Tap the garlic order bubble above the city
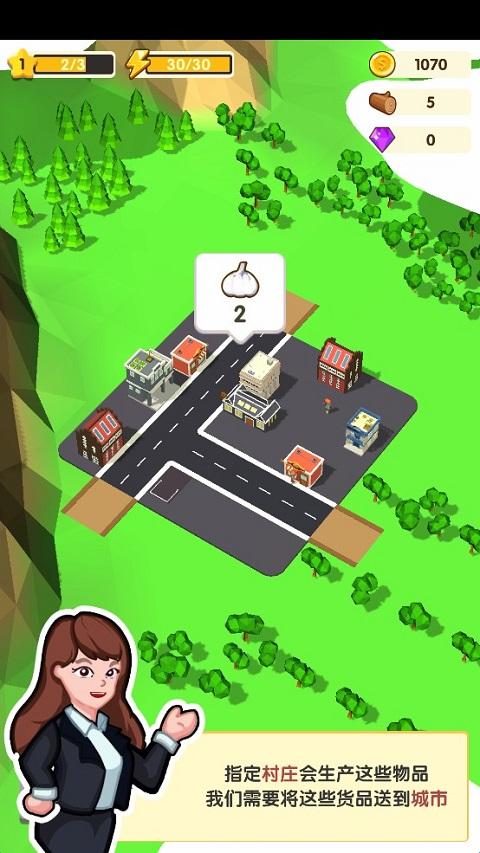The height and width of the screenshot is (853, 480). pos(240,294)
